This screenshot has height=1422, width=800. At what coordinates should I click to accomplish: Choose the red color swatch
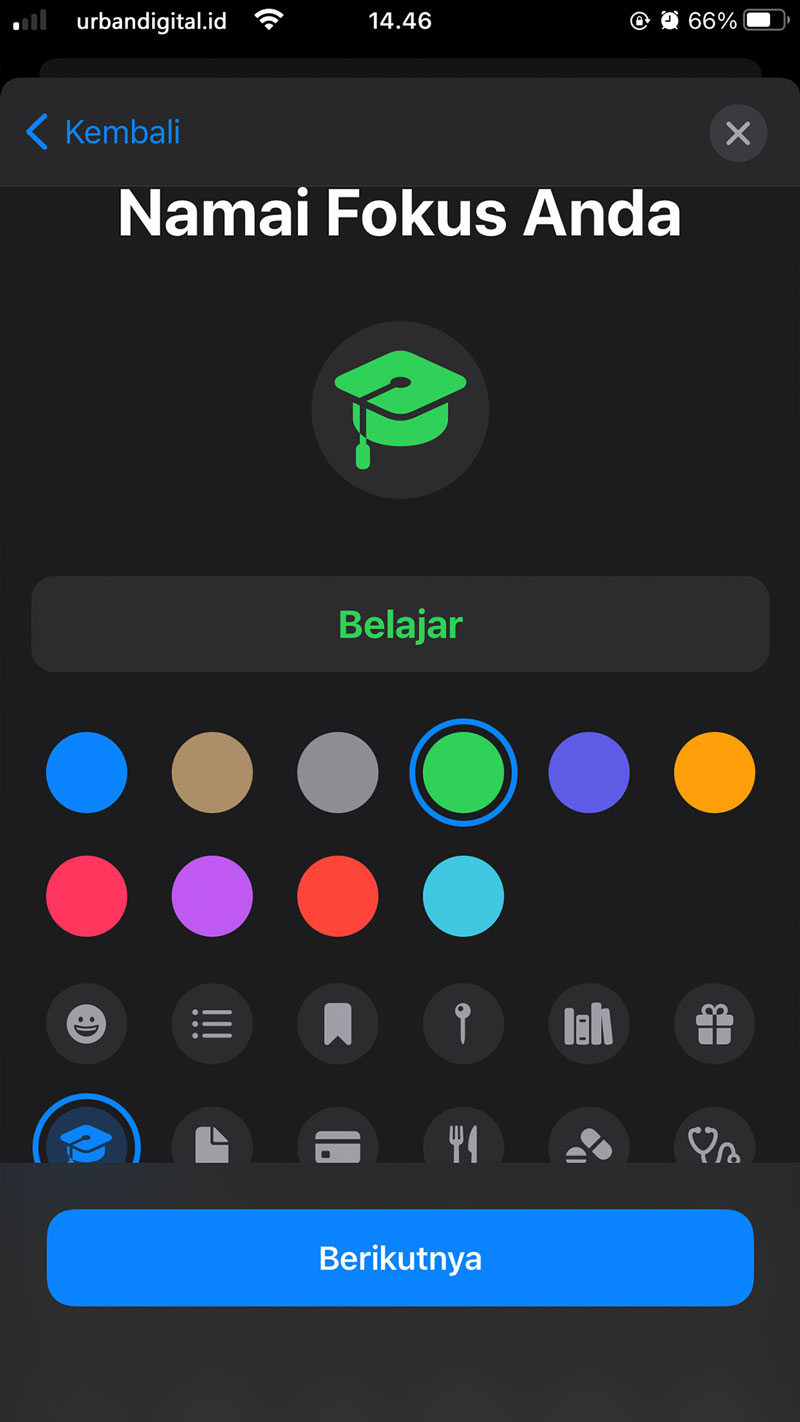(x=338, y=896)
